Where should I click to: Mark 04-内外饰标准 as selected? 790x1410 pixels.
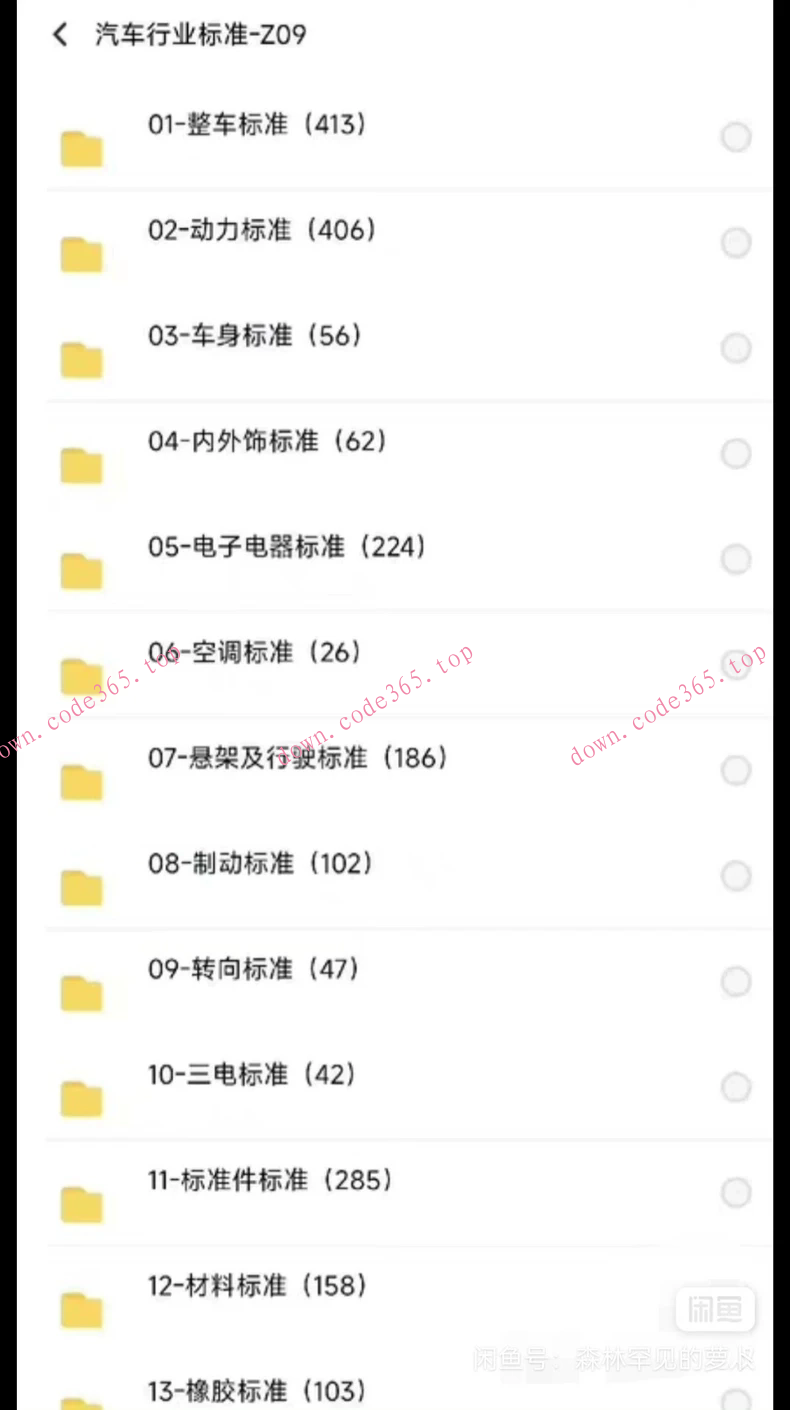coord(736,454)
